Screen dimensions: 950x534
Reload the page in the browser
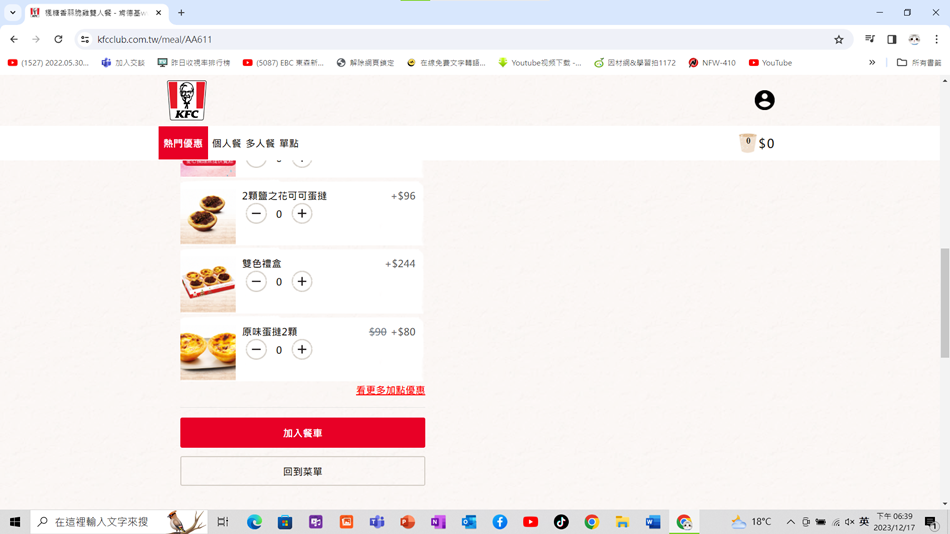click(58, 39)
